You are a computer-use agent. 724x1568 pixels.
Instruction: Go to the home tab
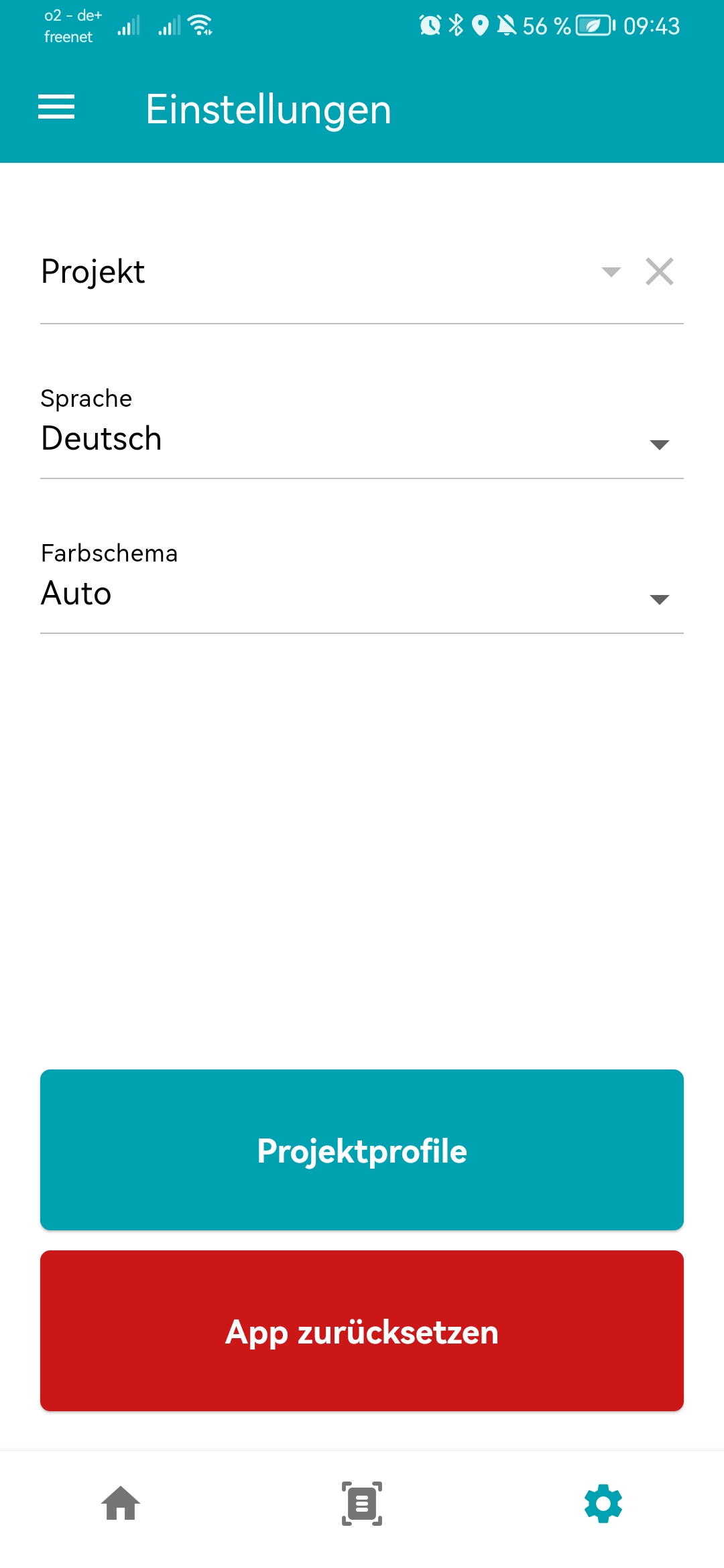pyautogui.click(x=121, y=1504)
